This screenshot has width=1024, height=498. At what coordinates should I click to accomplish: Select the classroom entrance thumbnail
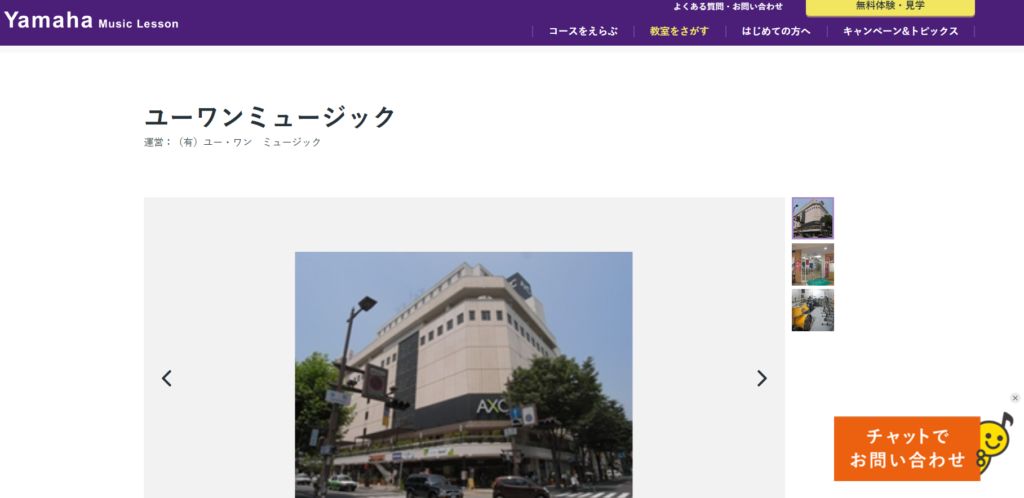tap(812, 264)
